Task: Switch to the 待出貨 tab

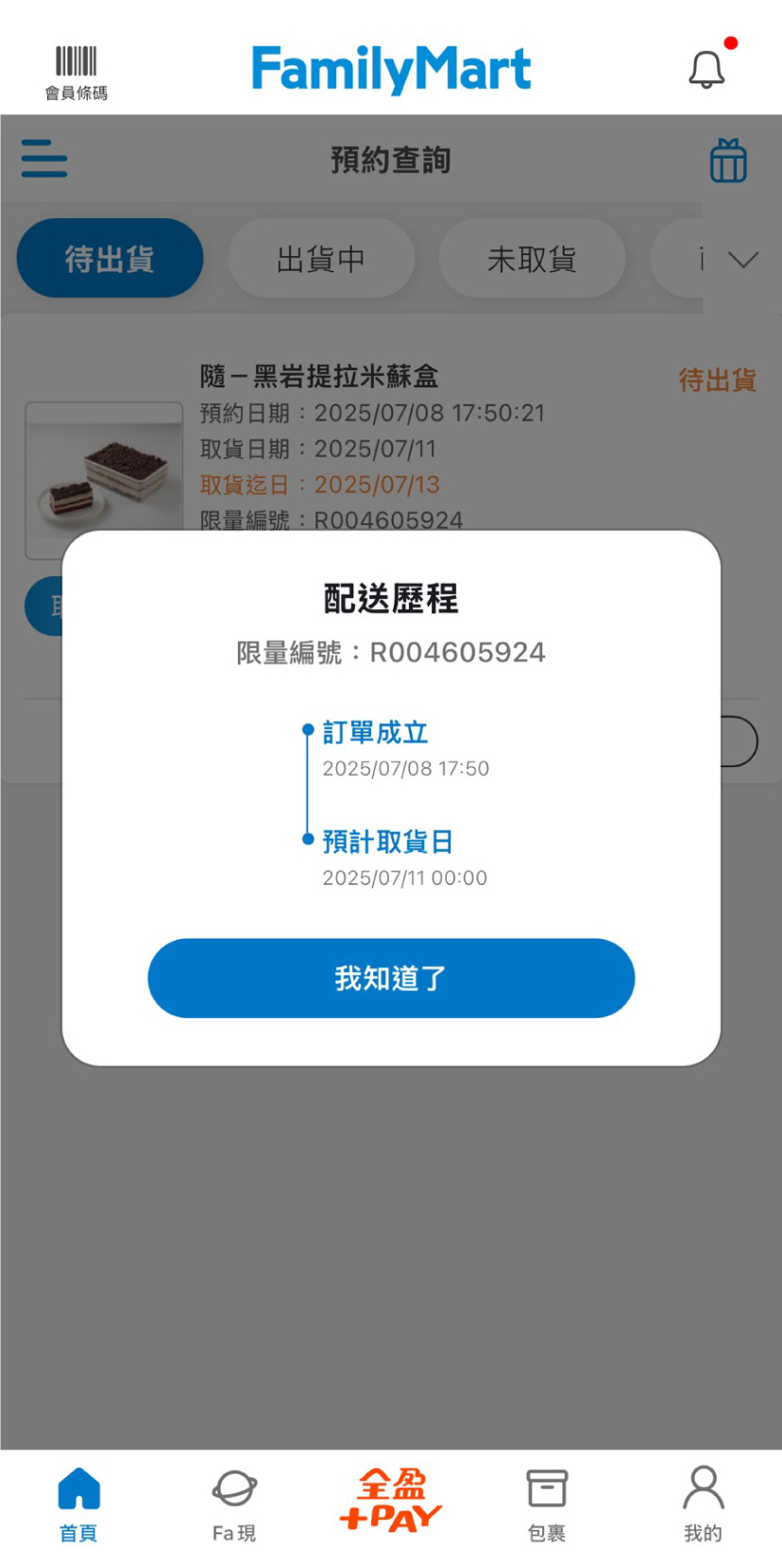Action: pos(110,259)
